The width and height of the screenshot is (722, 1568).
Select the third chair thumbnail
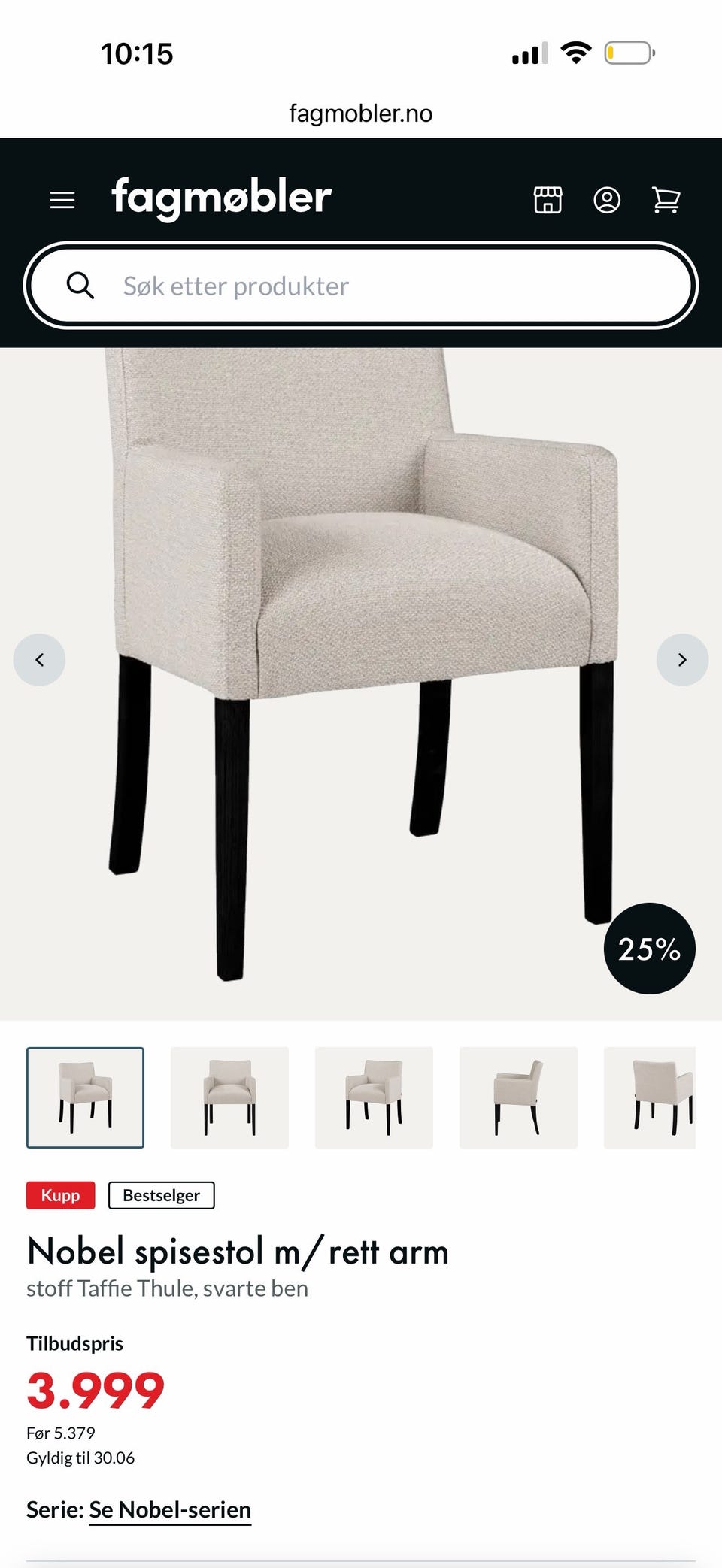point(374,1097)
